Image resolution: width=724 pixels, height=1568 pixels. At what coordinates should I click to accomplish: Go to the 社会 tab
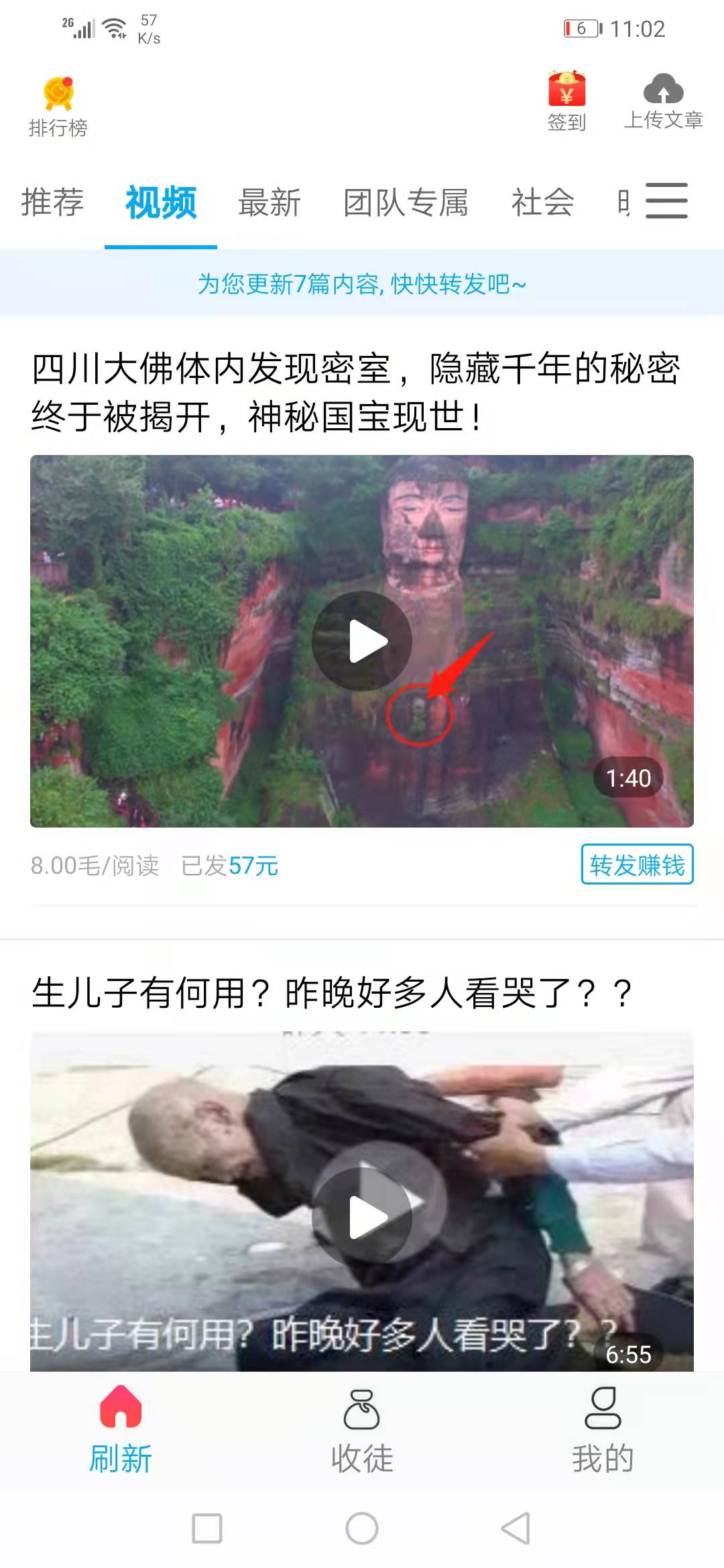(x=542, y=202)
